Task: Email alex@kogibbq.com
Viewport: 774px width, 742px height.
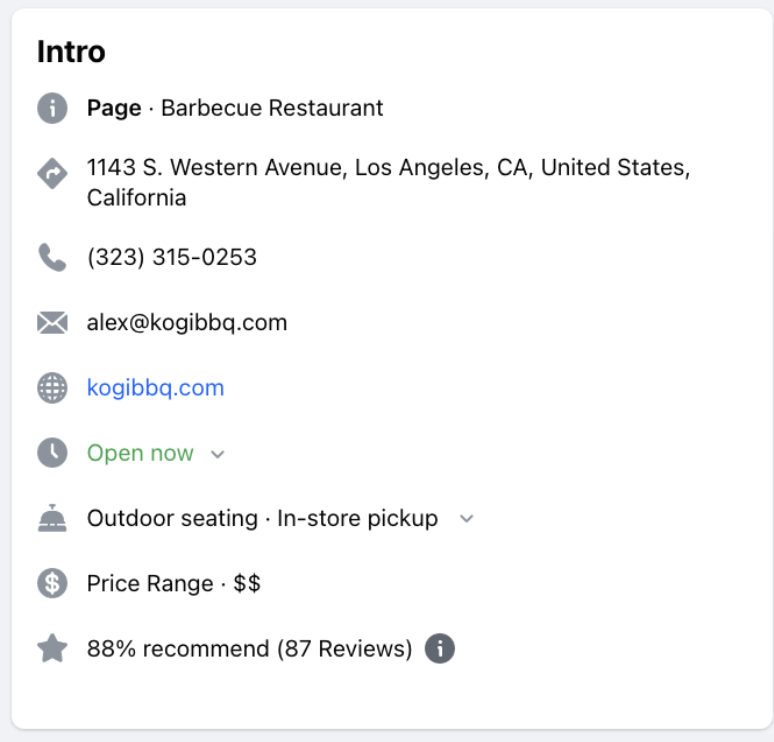Action: 187,323
